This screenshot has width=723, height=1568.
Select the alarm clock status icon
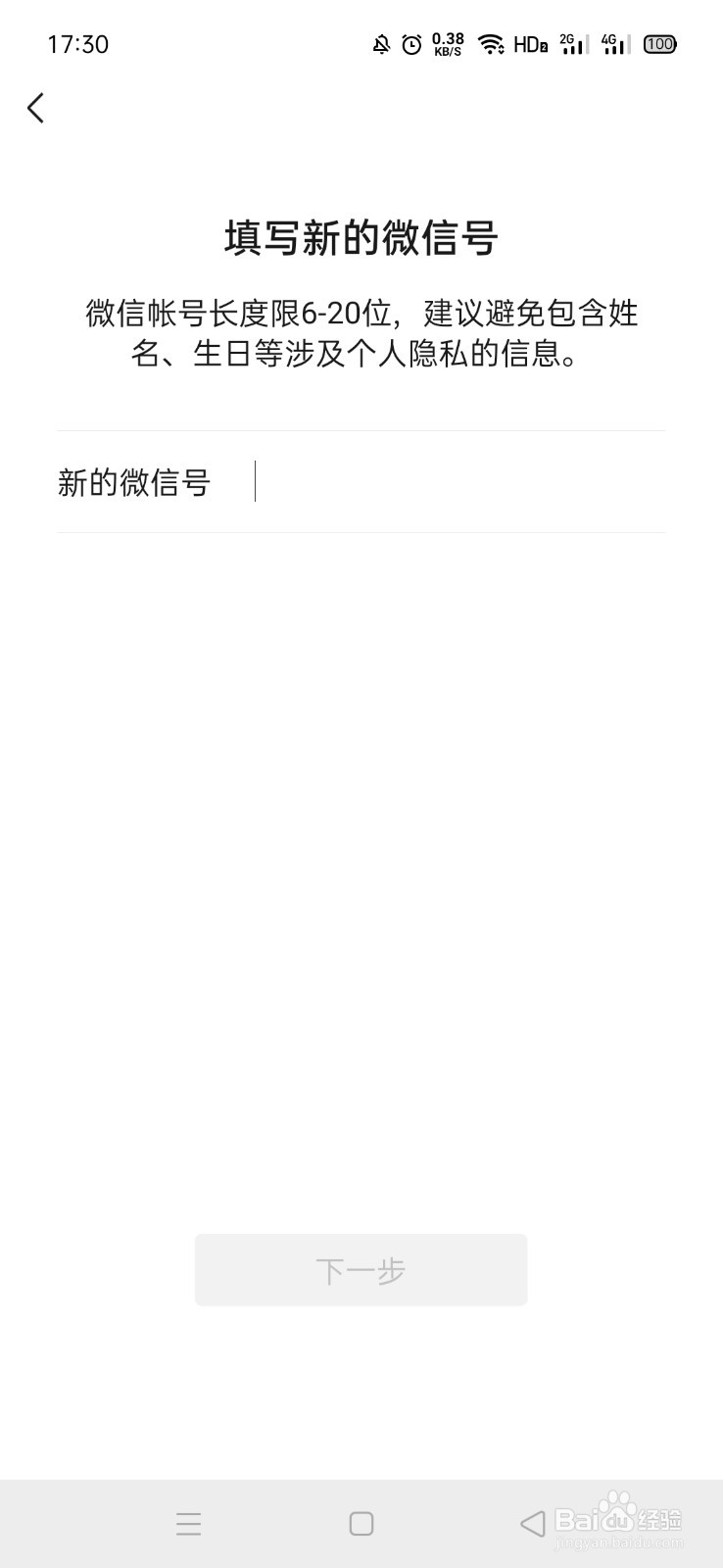412,44
